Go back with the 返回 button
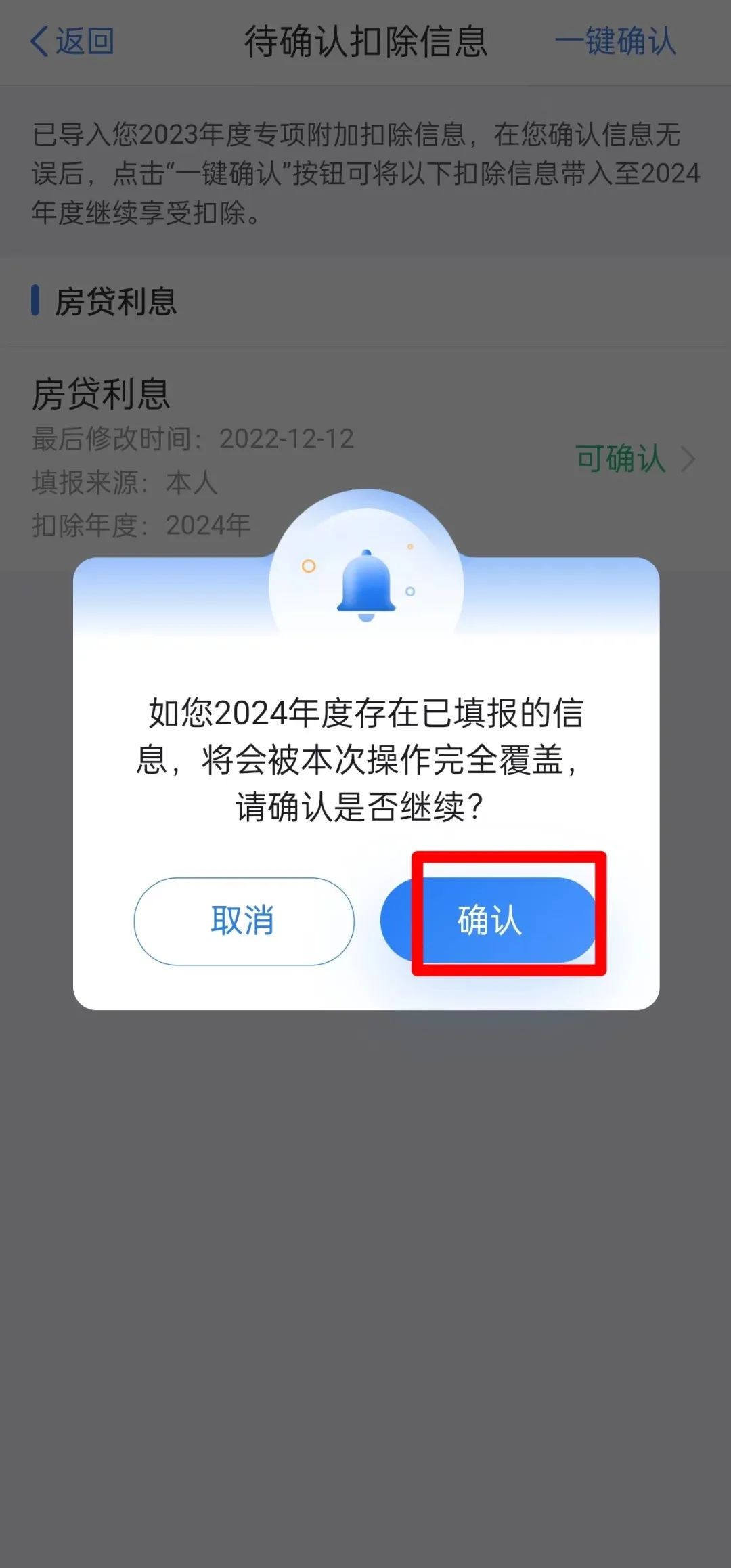The height and width of the screenshot is (1568, 731). [72, 41]
